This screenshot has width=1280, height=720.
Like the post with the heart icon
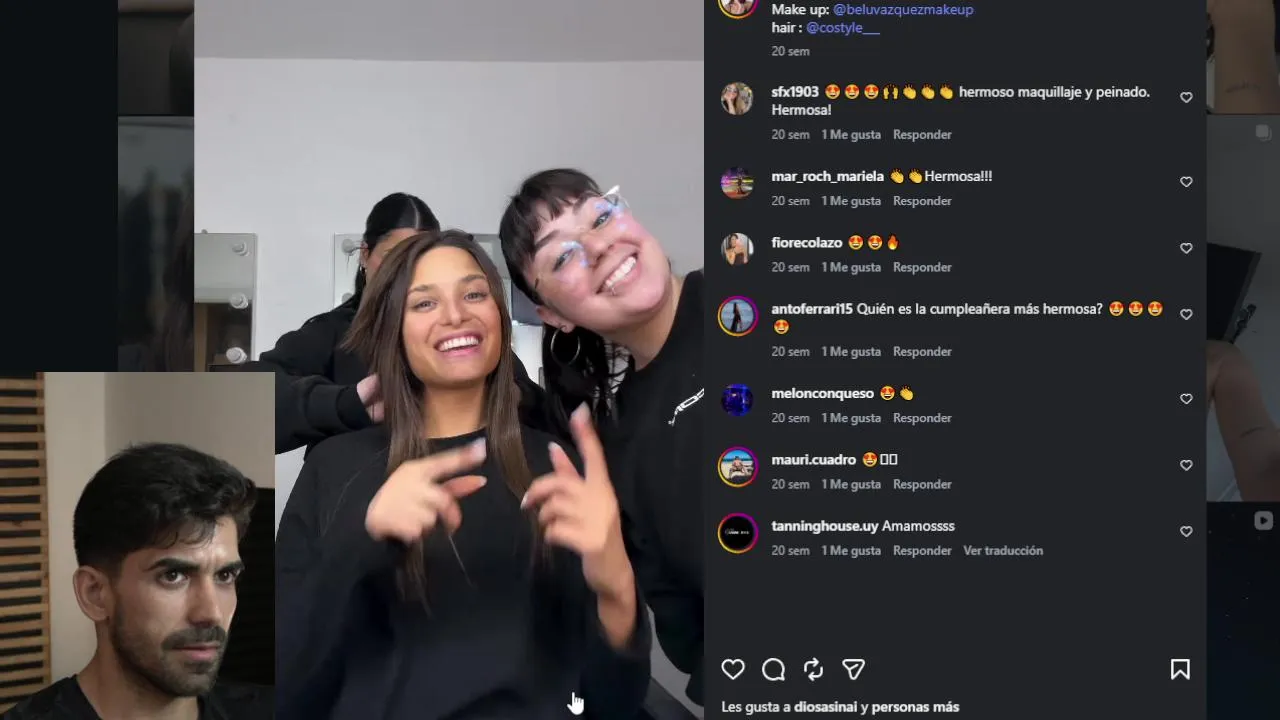click(733, 670)
